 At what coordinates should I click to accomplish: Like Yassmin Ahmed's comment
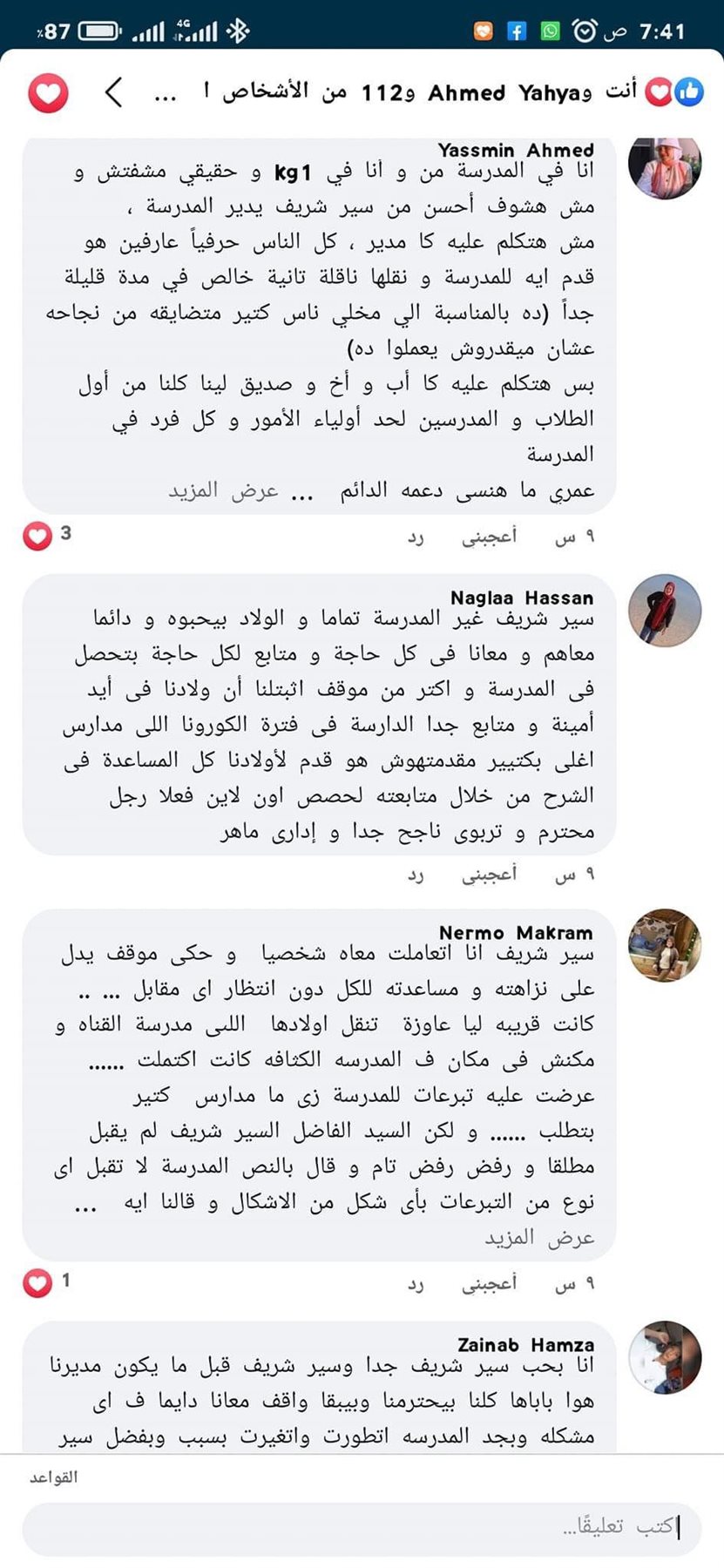tap(489, 537)
